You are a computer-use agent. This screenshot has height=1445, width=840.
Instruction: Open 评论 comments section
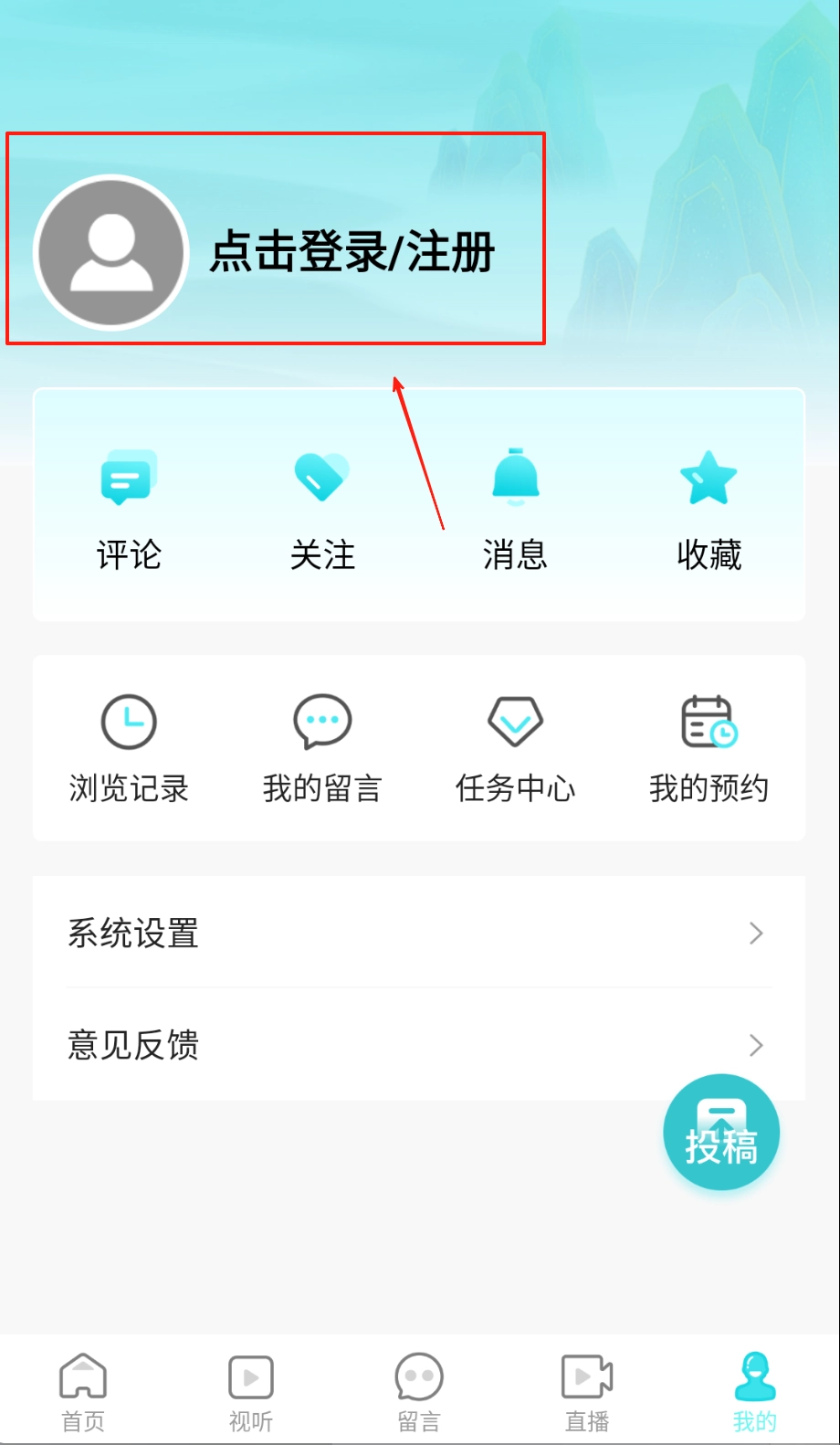pyautogui.click(x=128, y=509)
